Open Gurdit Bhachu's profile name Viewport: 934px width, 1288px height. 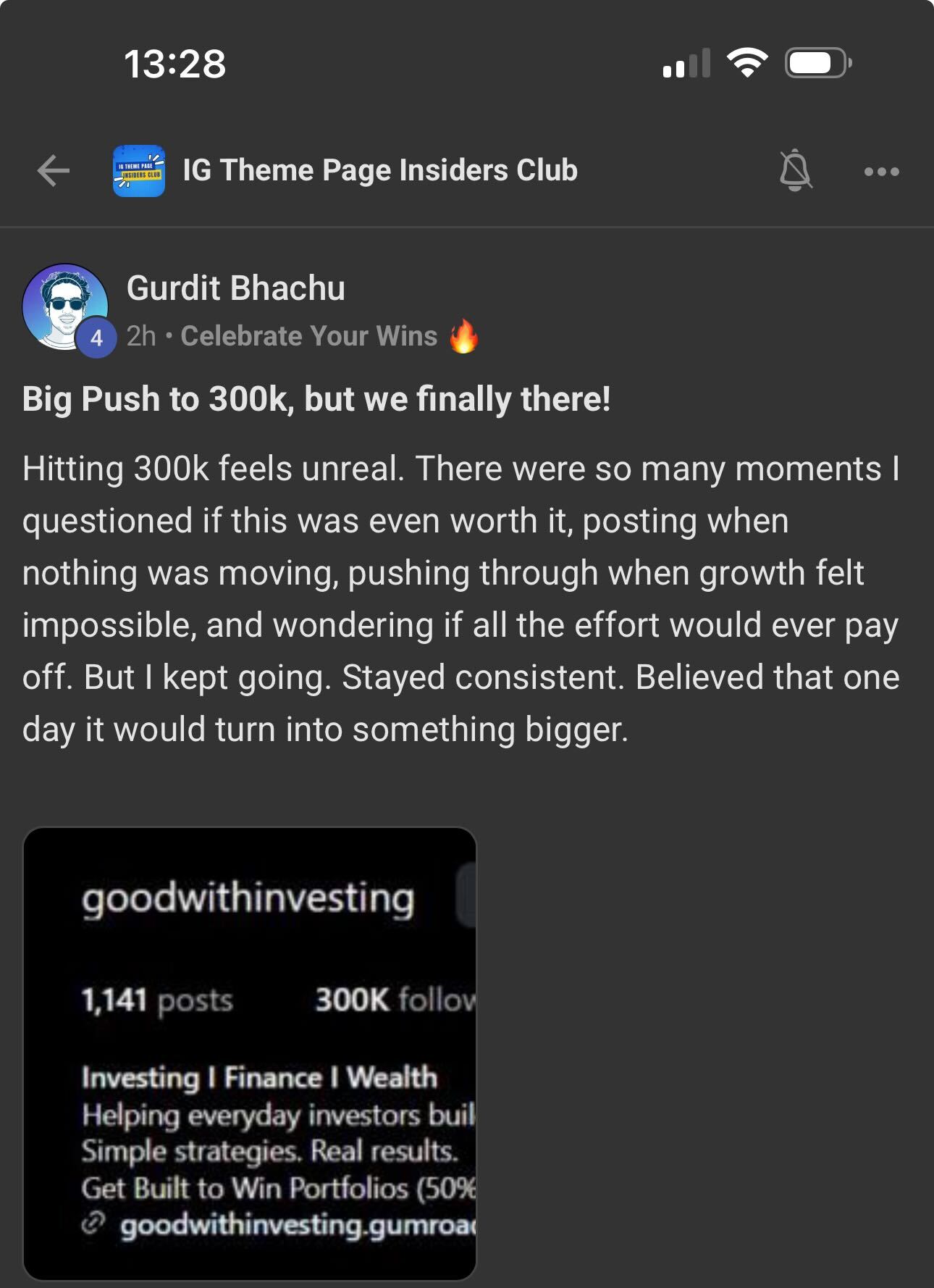pyautogui.click(x=235, y=288)
